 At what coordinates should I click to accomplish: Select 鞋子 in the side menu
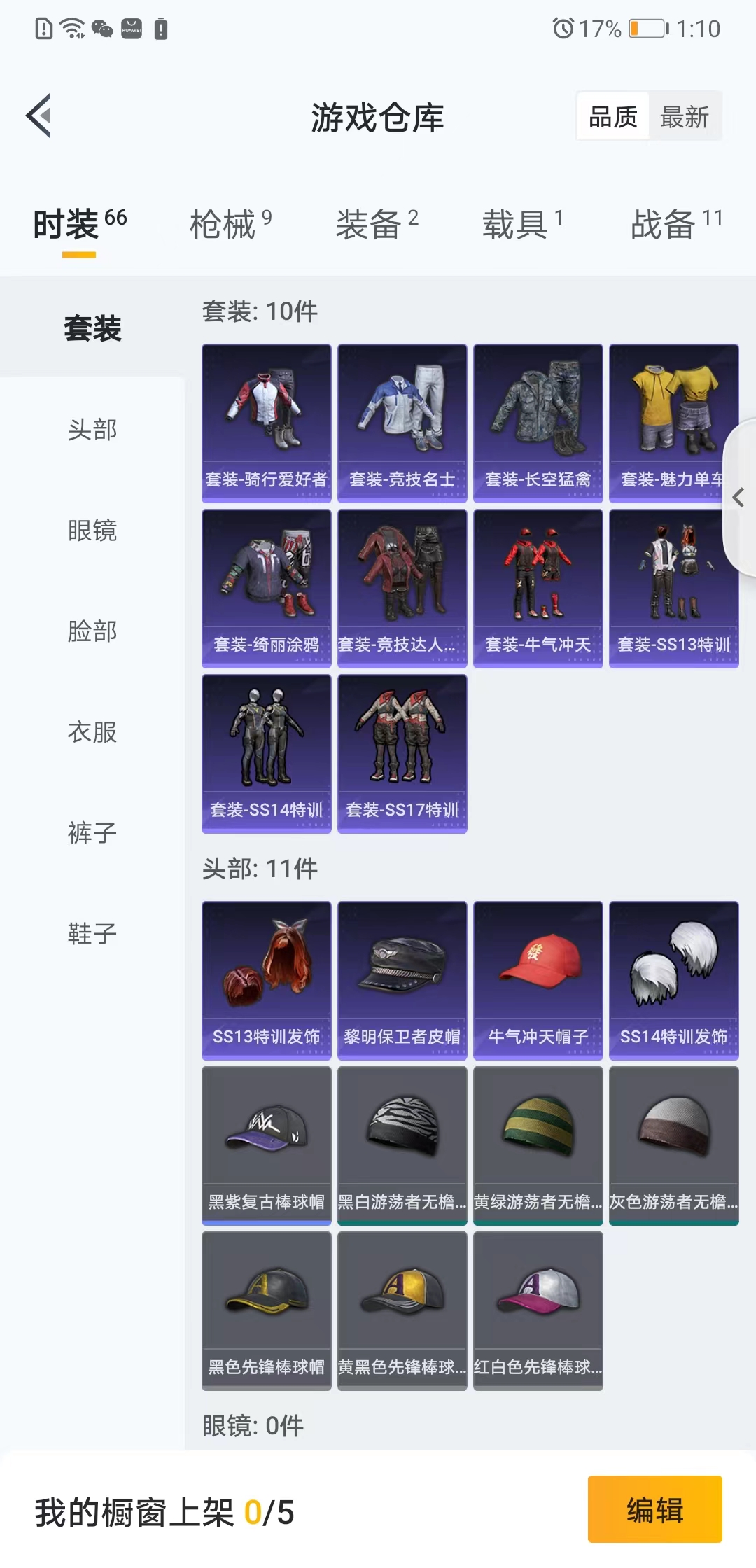pyautogui.click(x=92, y=934)
